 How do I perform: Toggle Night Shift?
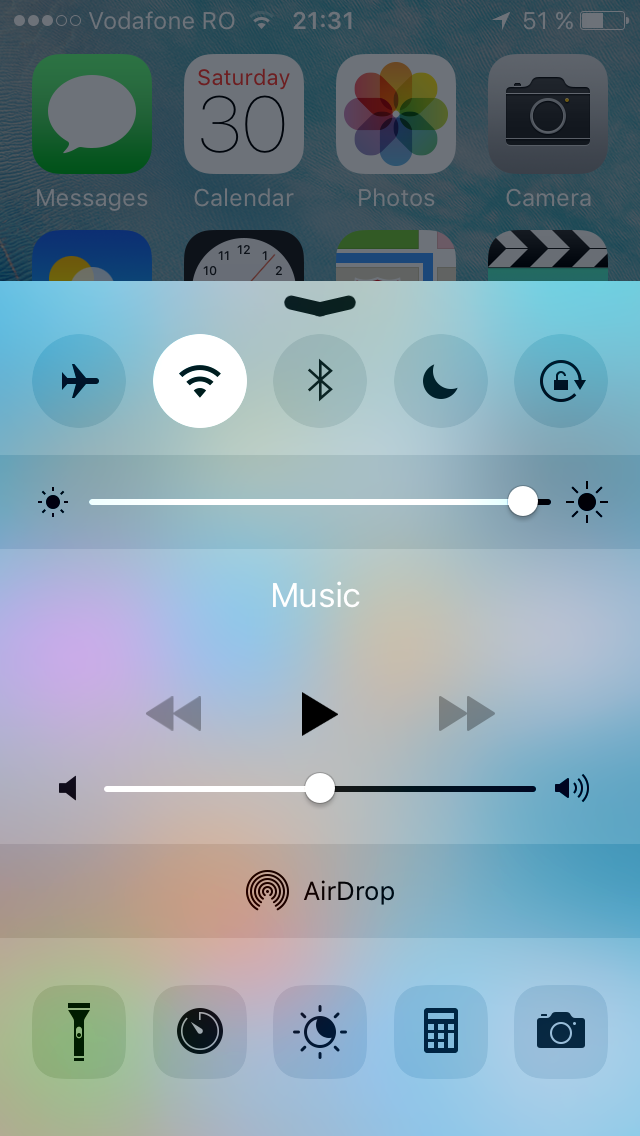click(320, 1032)
